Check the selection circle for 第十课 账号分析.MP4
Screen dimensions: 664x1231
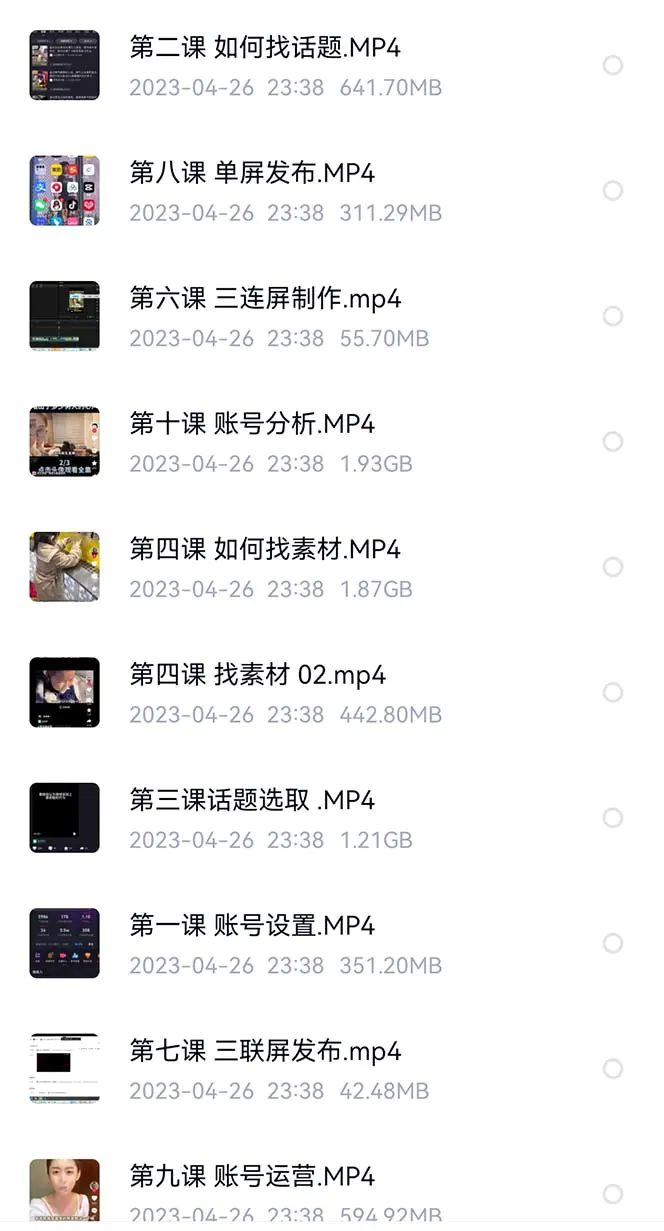(x=613, y=442)
